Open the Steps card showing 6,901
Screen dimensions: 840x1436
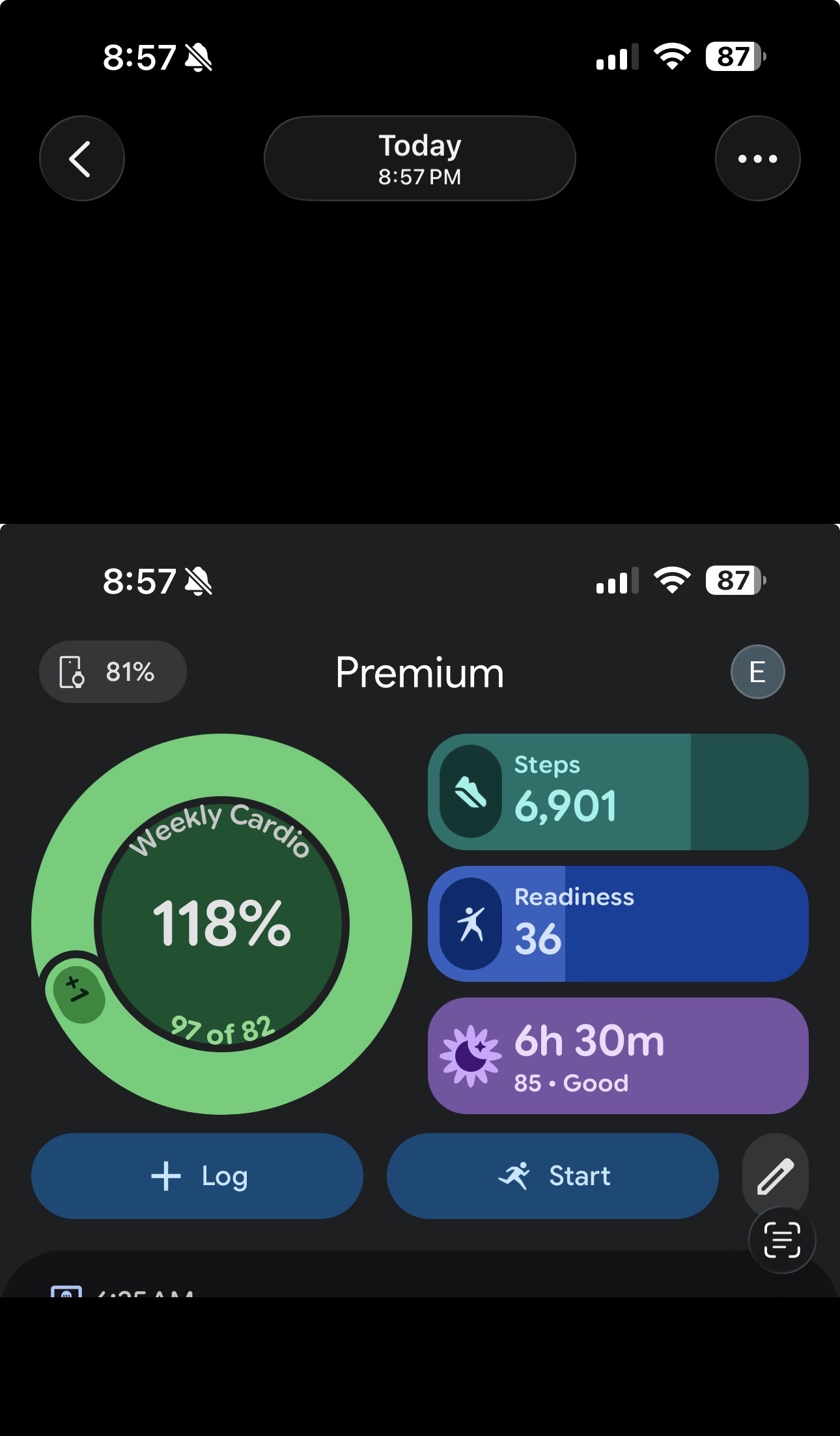tap(618, 792)
